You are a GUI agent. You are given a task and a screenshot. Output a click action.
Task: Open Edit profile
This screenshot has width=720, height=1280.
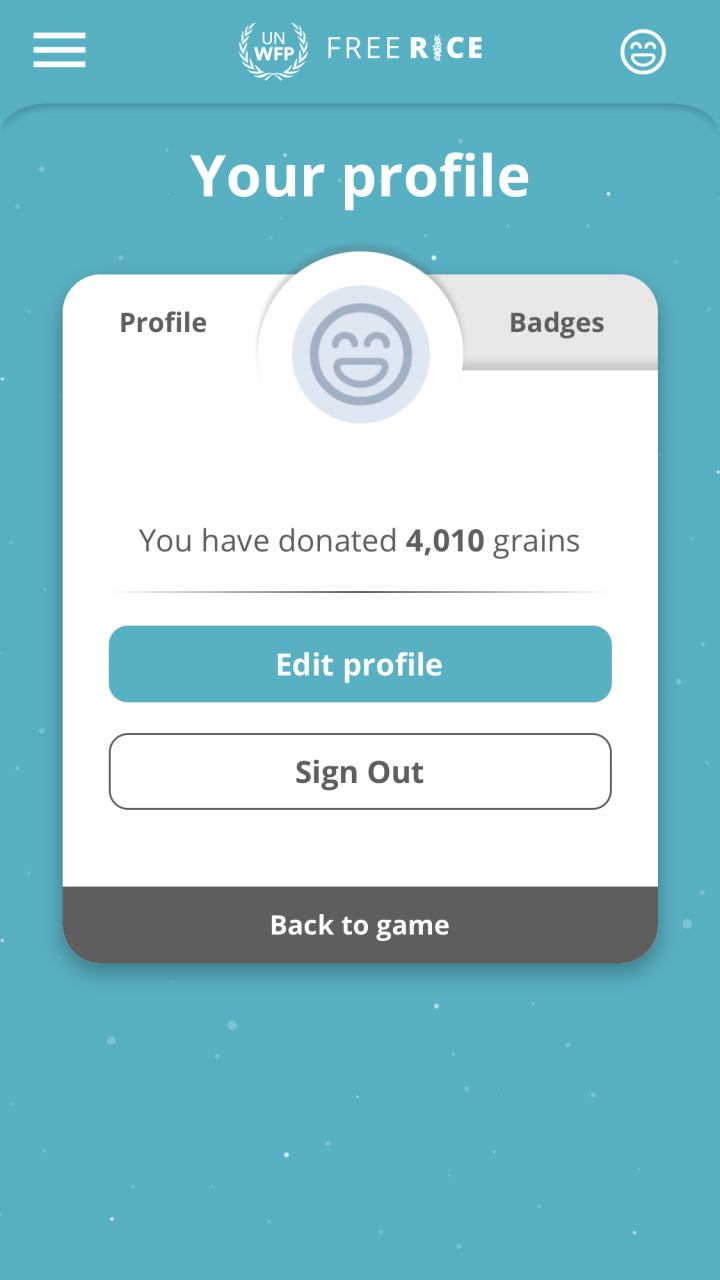360,664
